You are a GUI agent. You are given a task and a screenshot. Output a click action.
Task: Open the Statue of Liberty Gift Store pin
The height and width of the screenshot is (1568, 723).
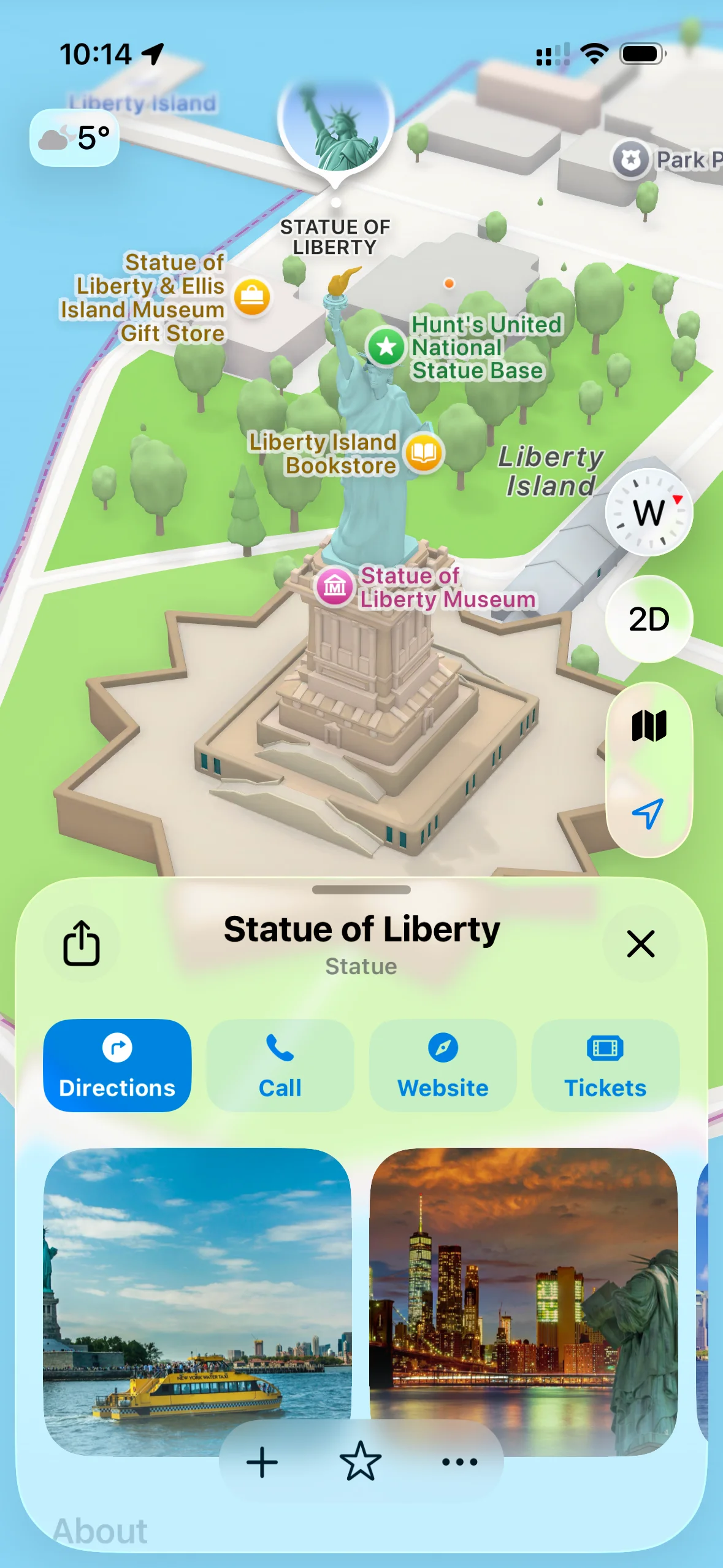(x=253, y=298)
